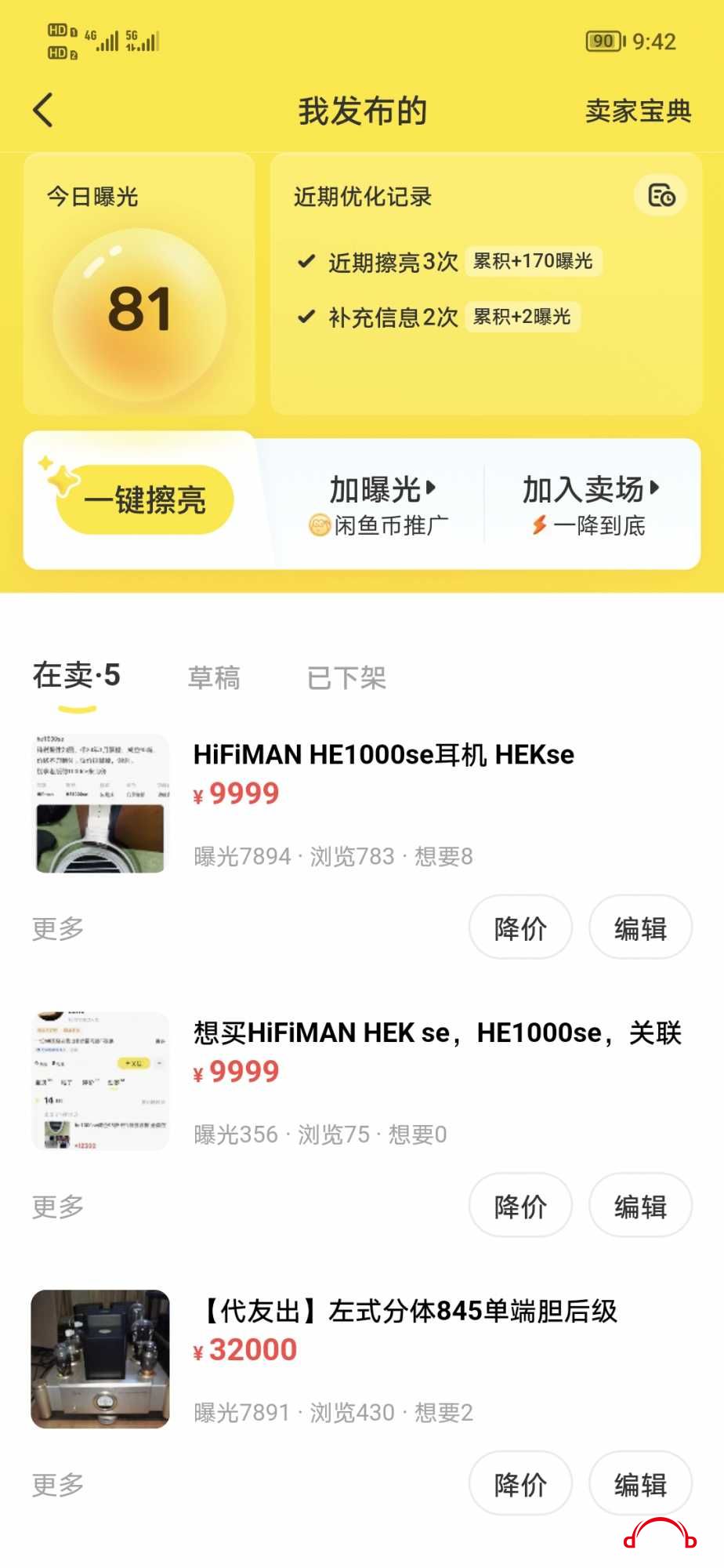Edit the 左式分体845单端胆后级 listing
The width and height of the screenshot is (724, 1568).
coord(640,1483)
